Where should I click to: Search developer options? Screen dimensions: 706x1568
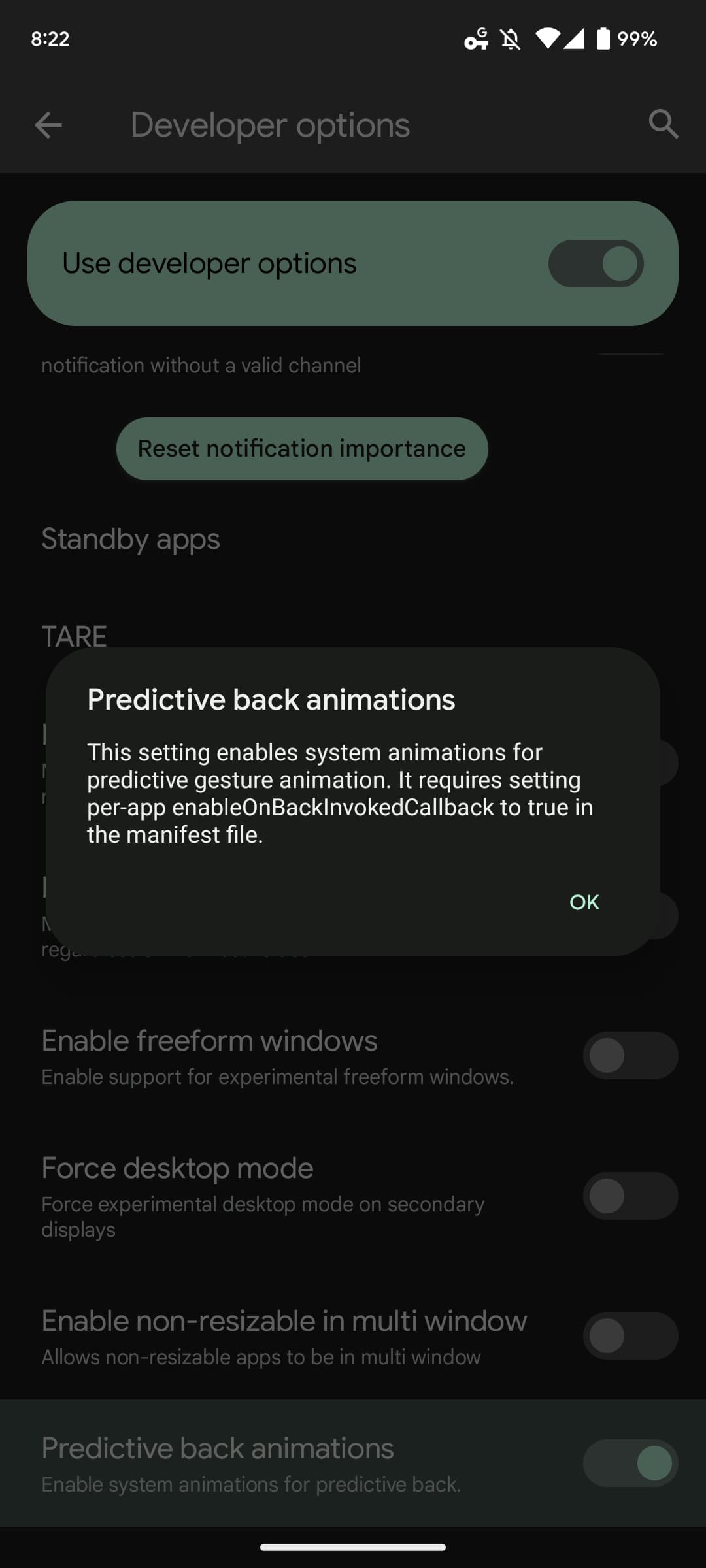point(663,125)
